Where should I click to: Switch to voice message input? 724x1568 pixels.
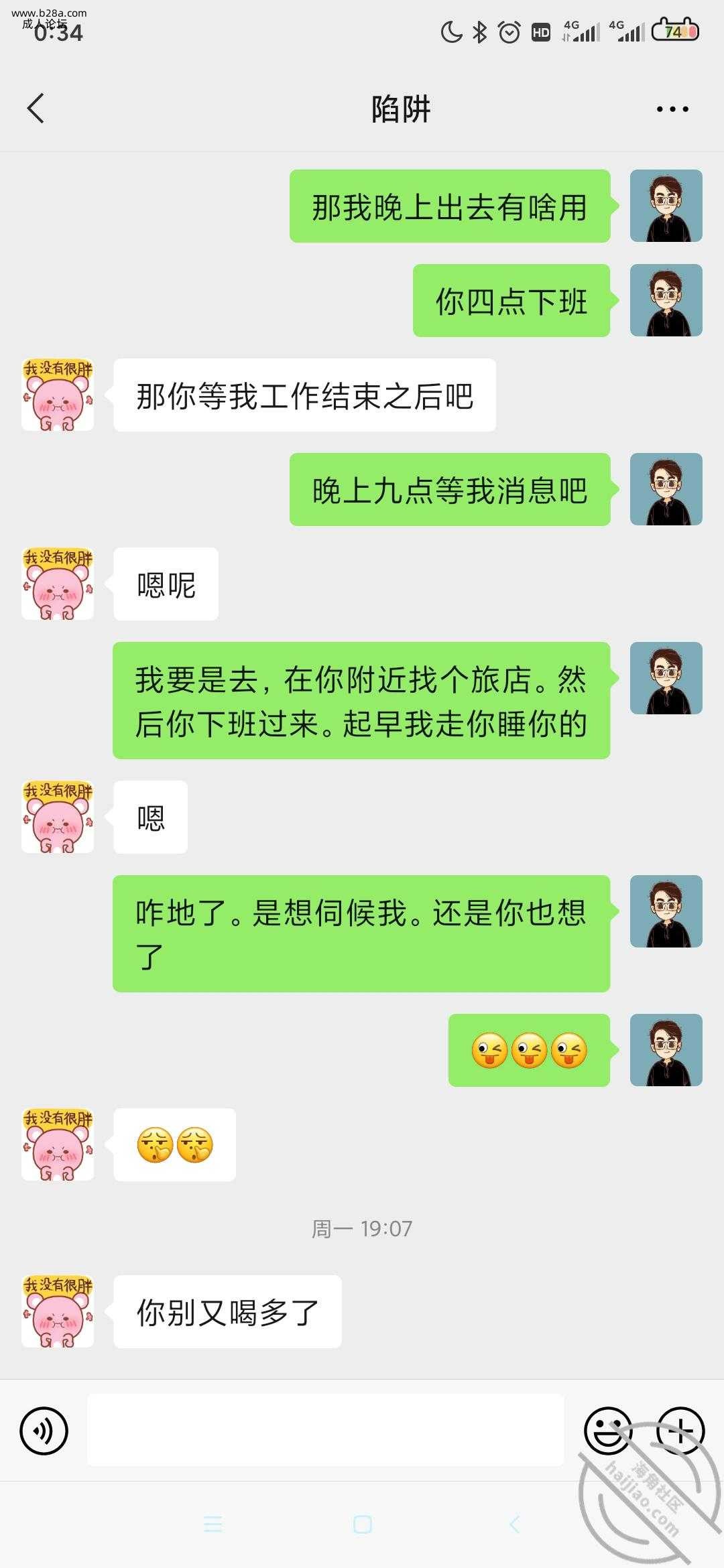[44, 1431]
